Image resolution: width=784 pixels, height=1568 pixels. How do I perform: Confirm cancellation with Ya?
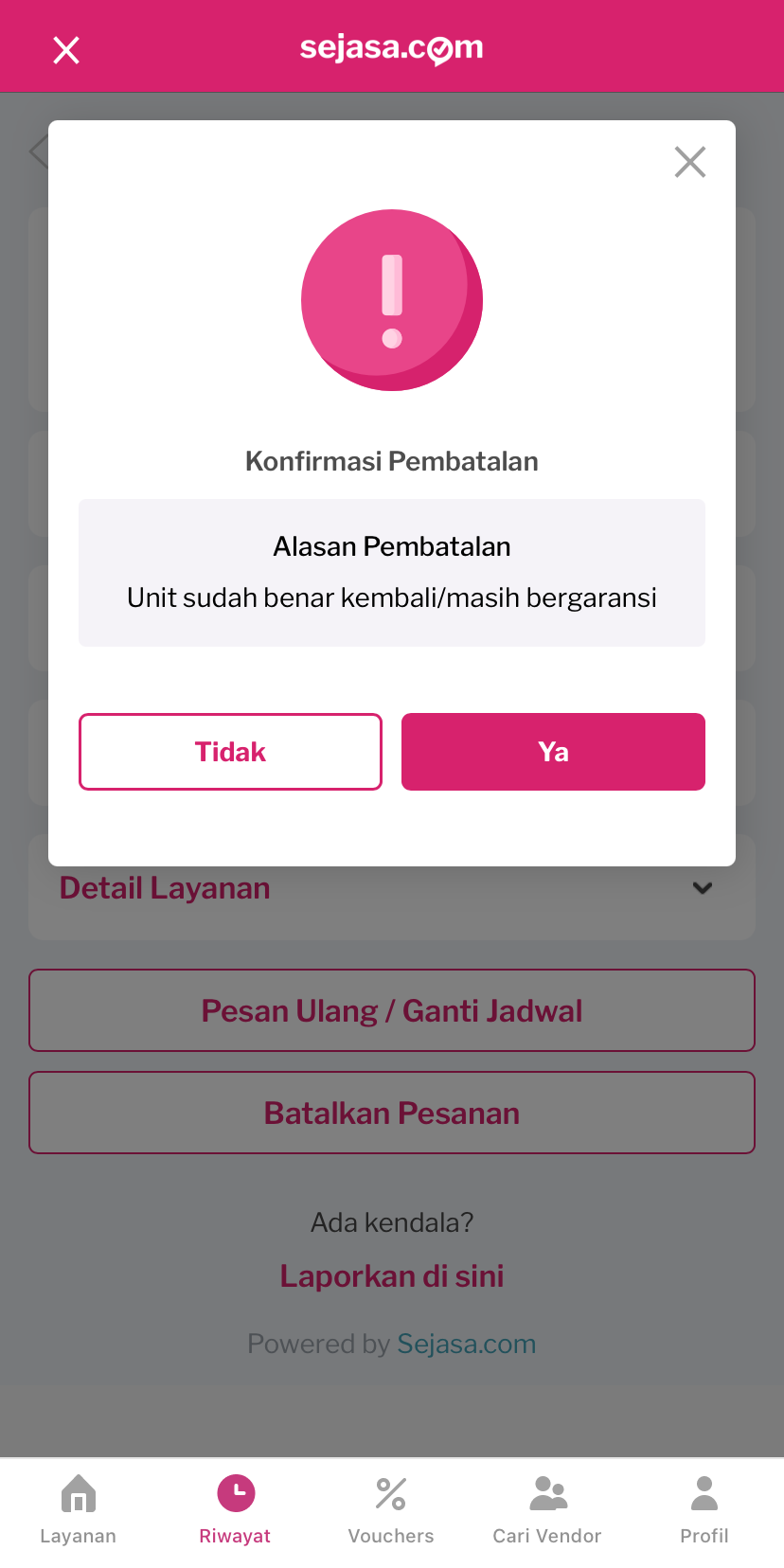coord(553,752)
